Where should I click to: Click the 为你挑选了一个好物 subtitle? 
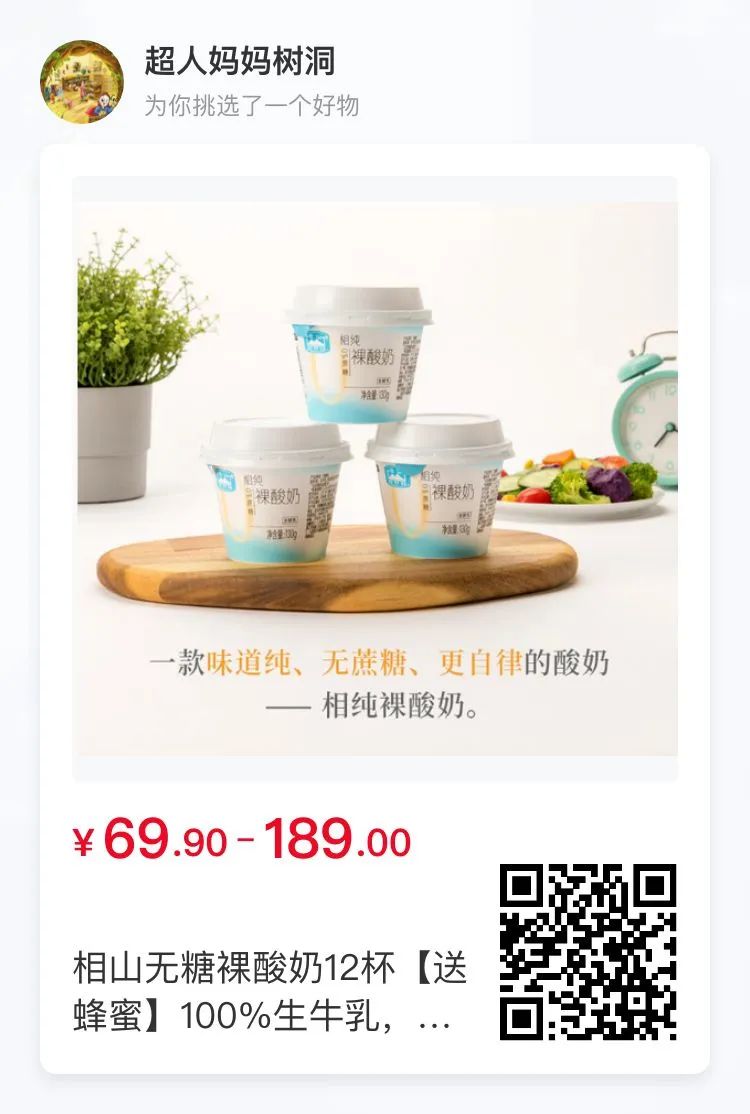tap(250, 100)
